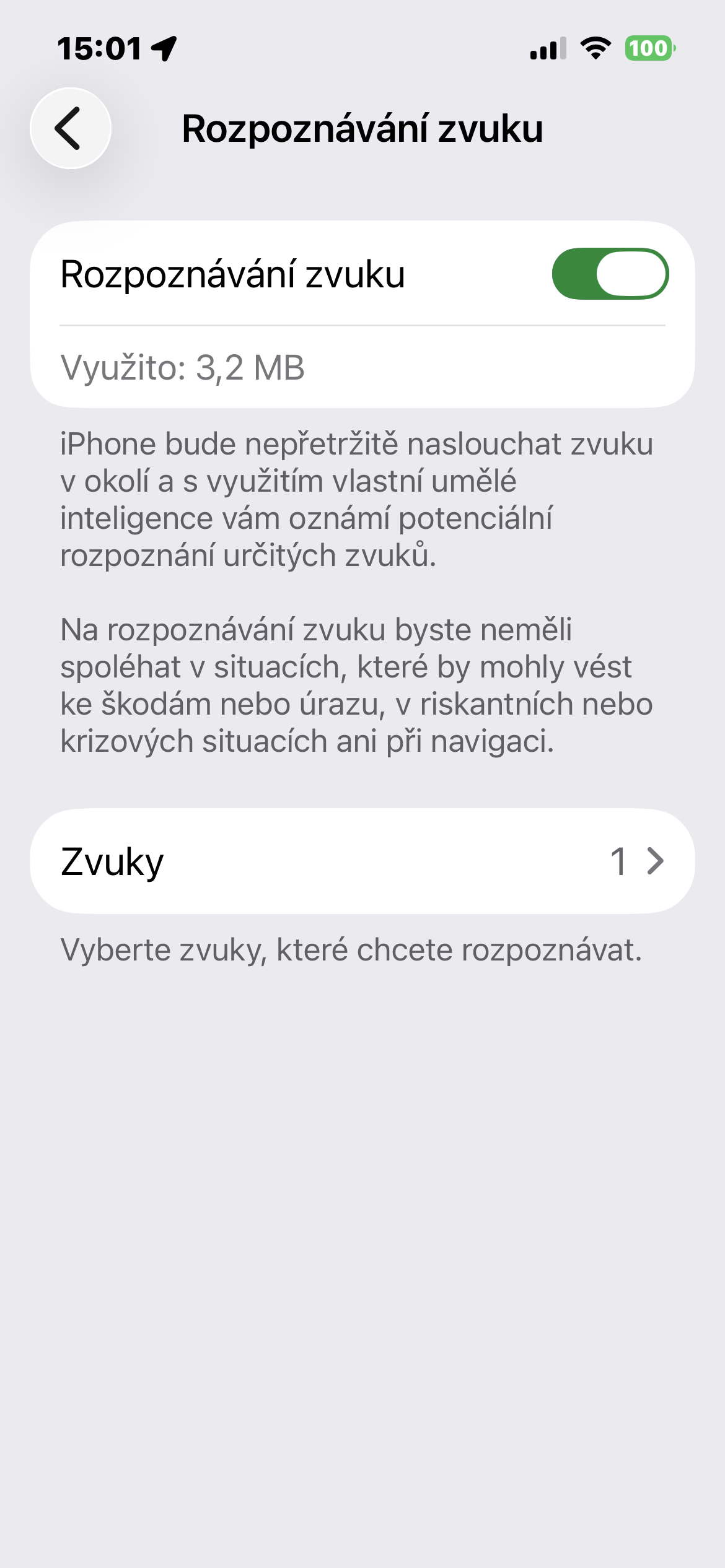725x1568 pixels.
Task: Turn off the Rozpoznávání zvuku switch
Action: coord(610,274)
